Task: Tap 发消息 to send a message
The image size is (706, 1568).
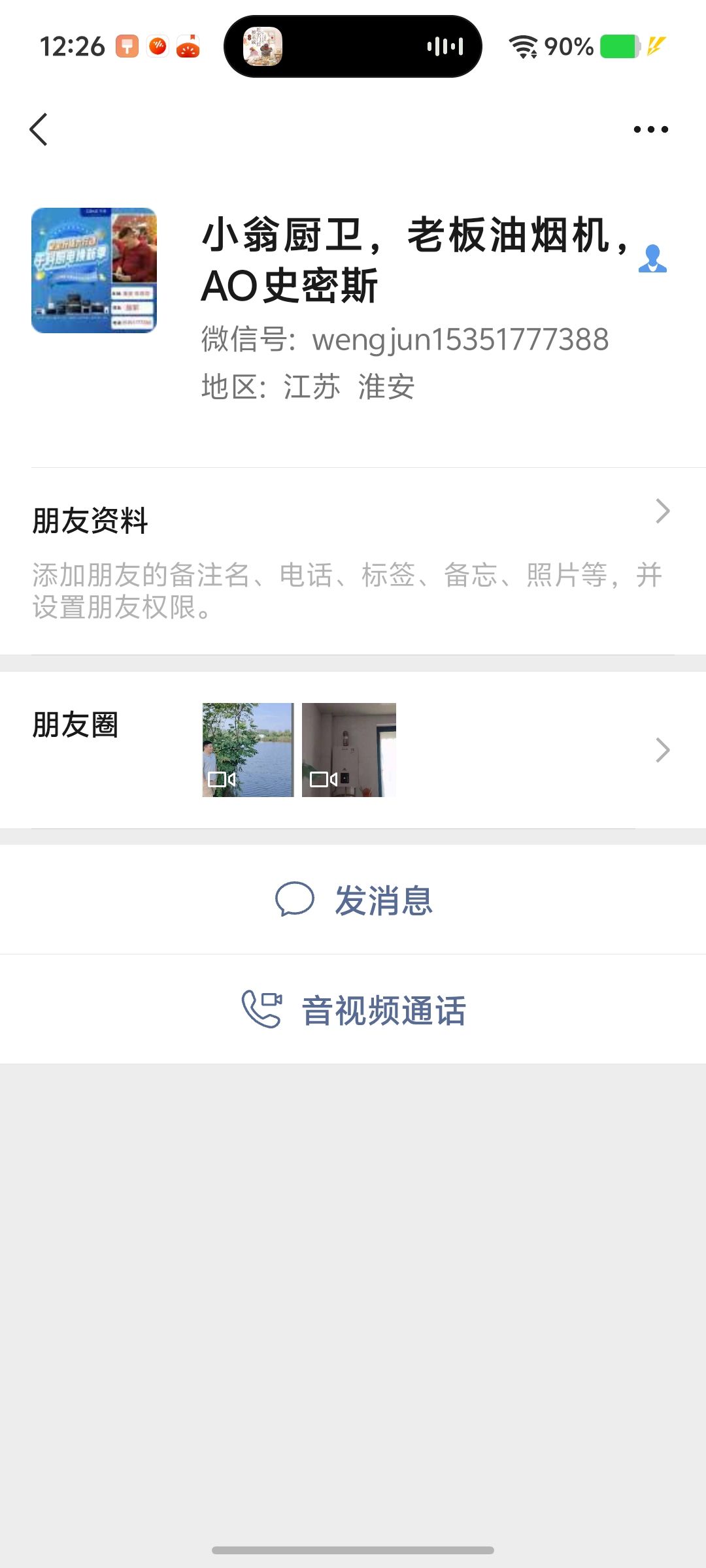Action: (x=353, y=900)
